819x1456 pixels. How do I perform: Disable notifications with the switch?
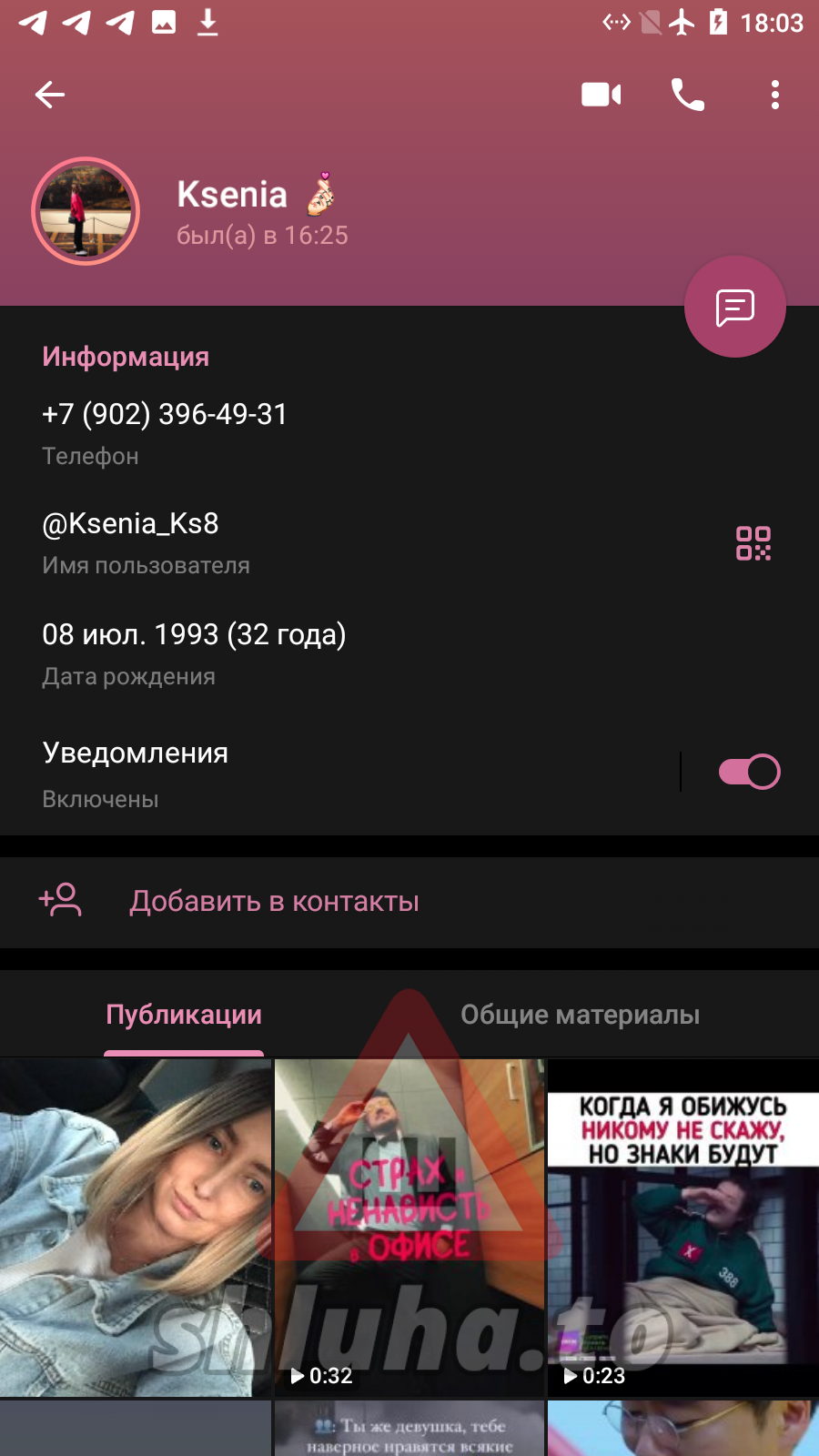[749, 773]
